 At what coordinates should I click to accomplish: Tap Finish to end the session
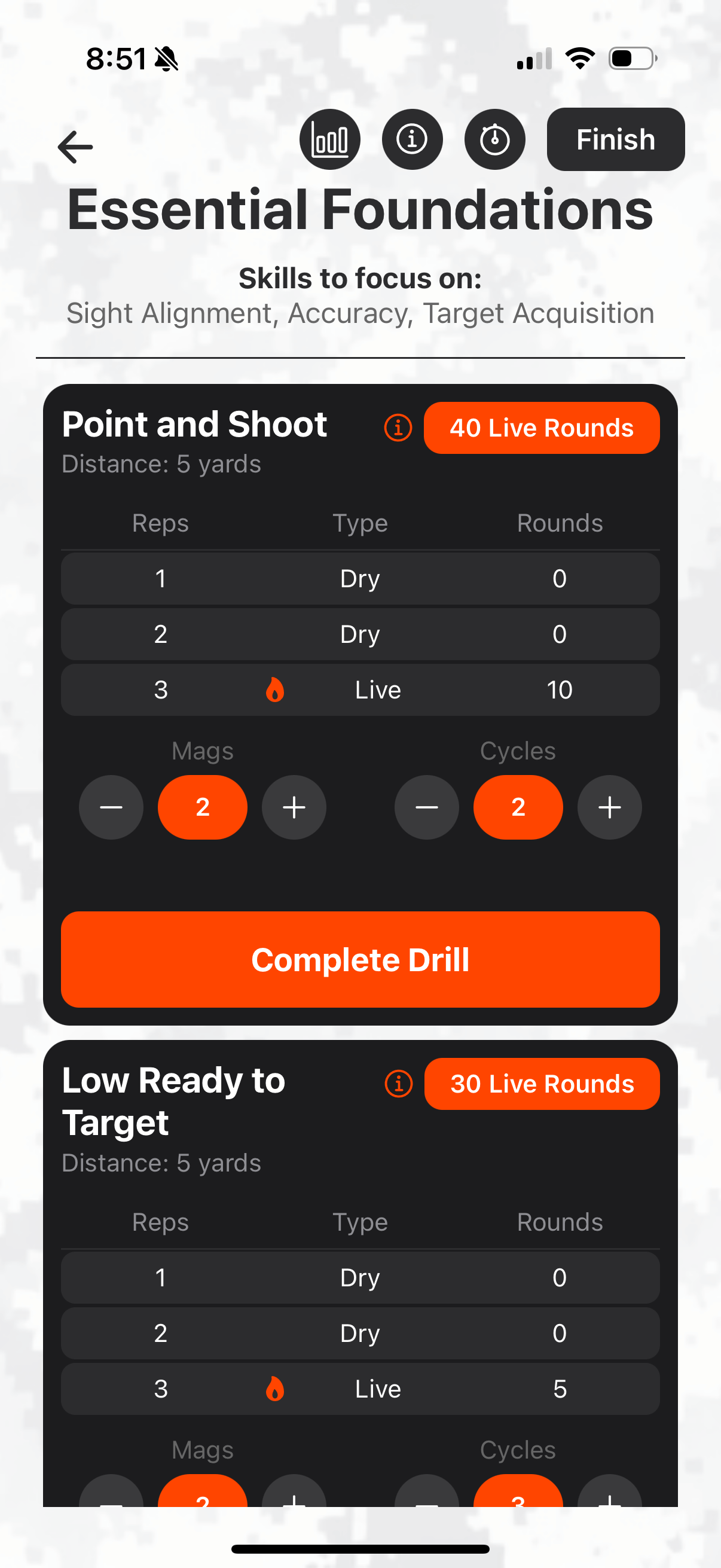[x=615, y=139]
